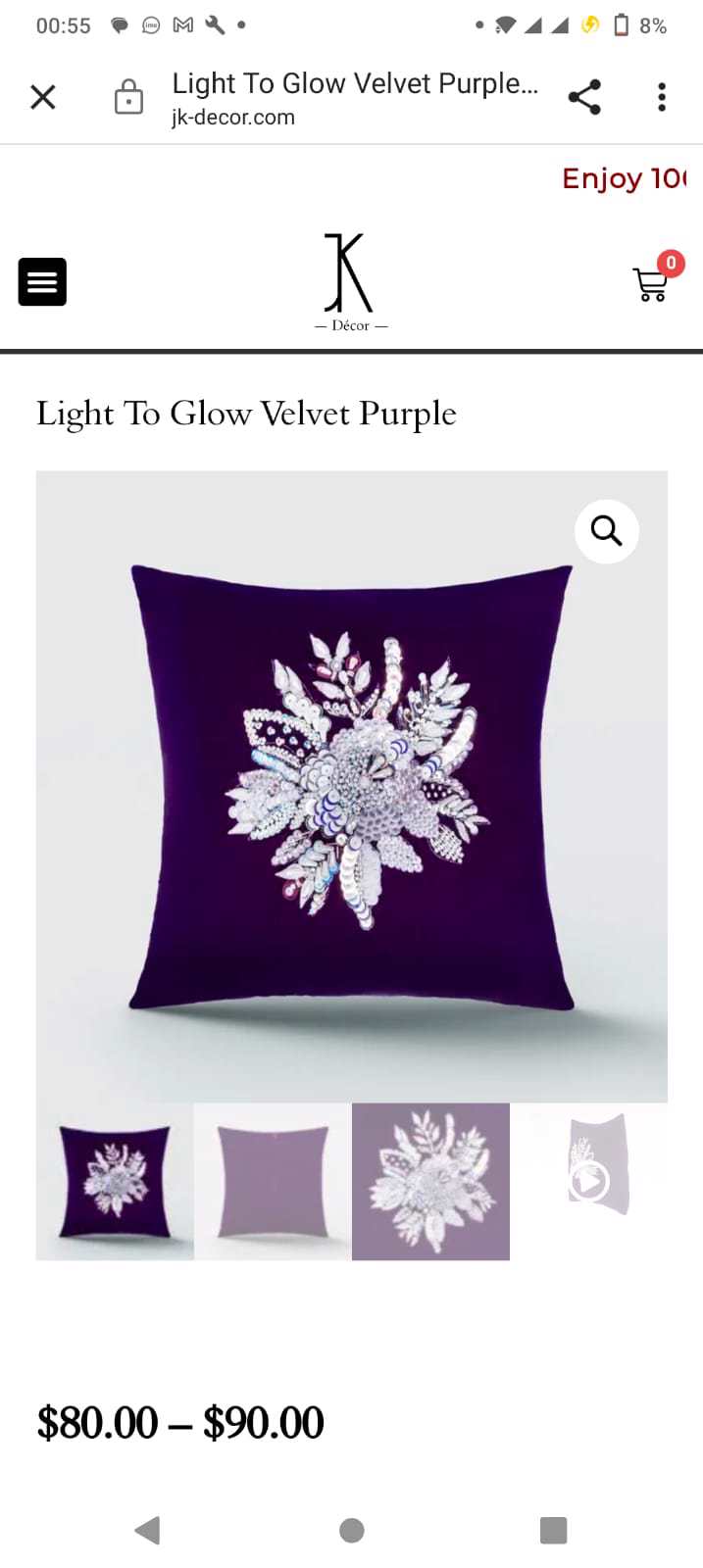Open the hamburger site menu
This screenshot has height=1568, width=703.
click(42, 282)
